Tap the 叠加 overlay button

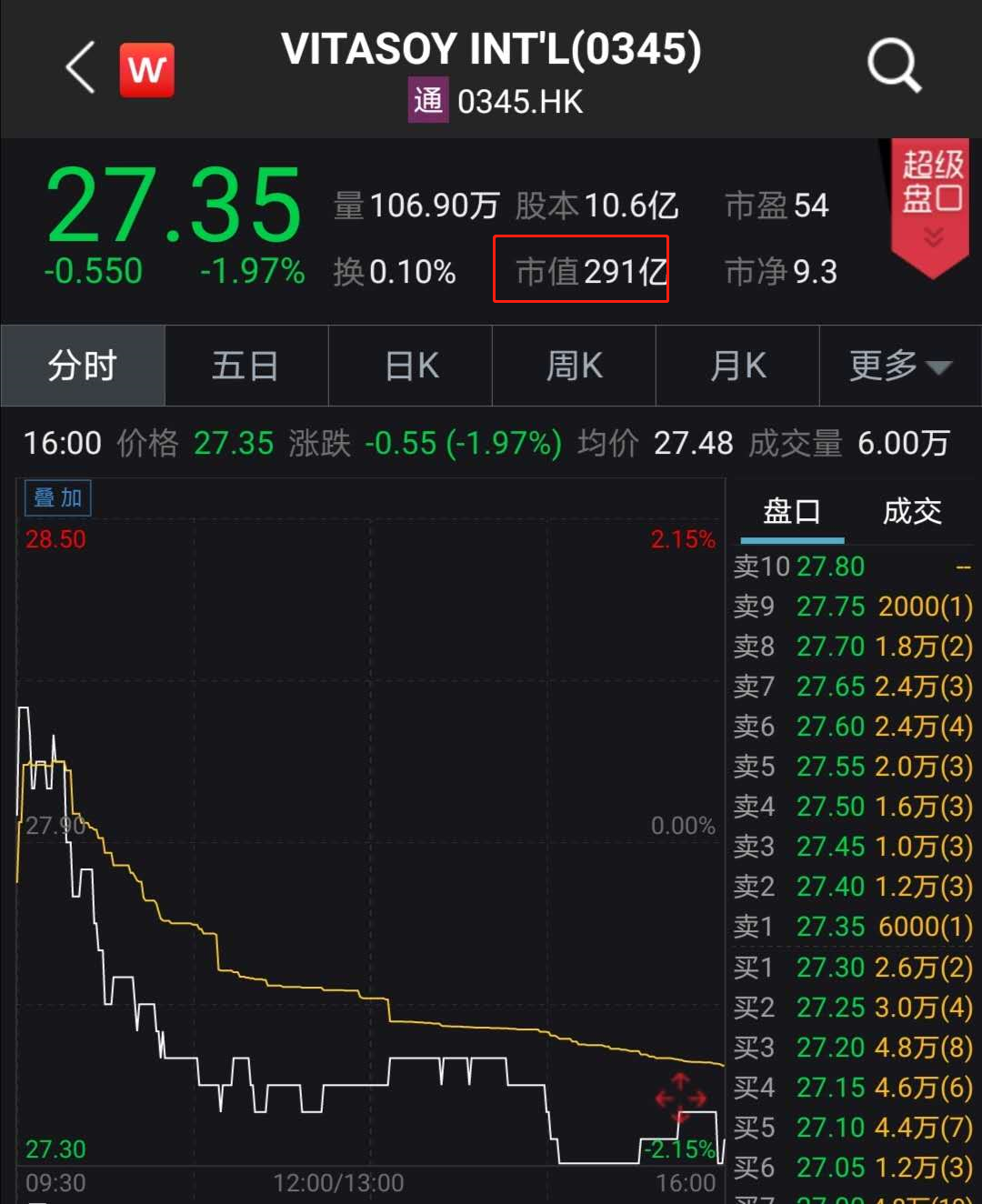point(57,497)
